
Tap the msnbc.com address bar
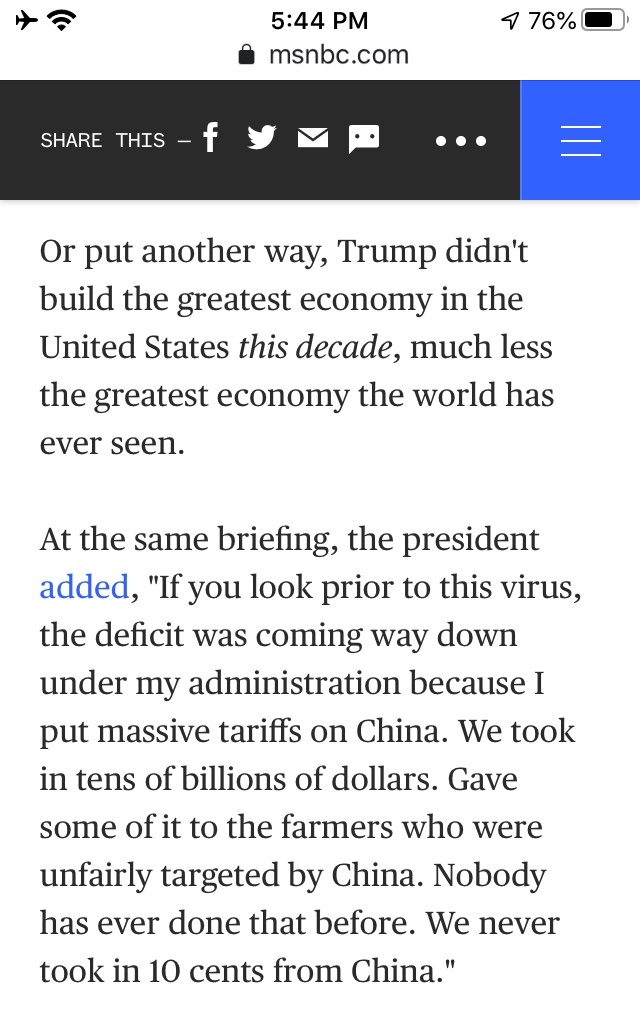324,55
